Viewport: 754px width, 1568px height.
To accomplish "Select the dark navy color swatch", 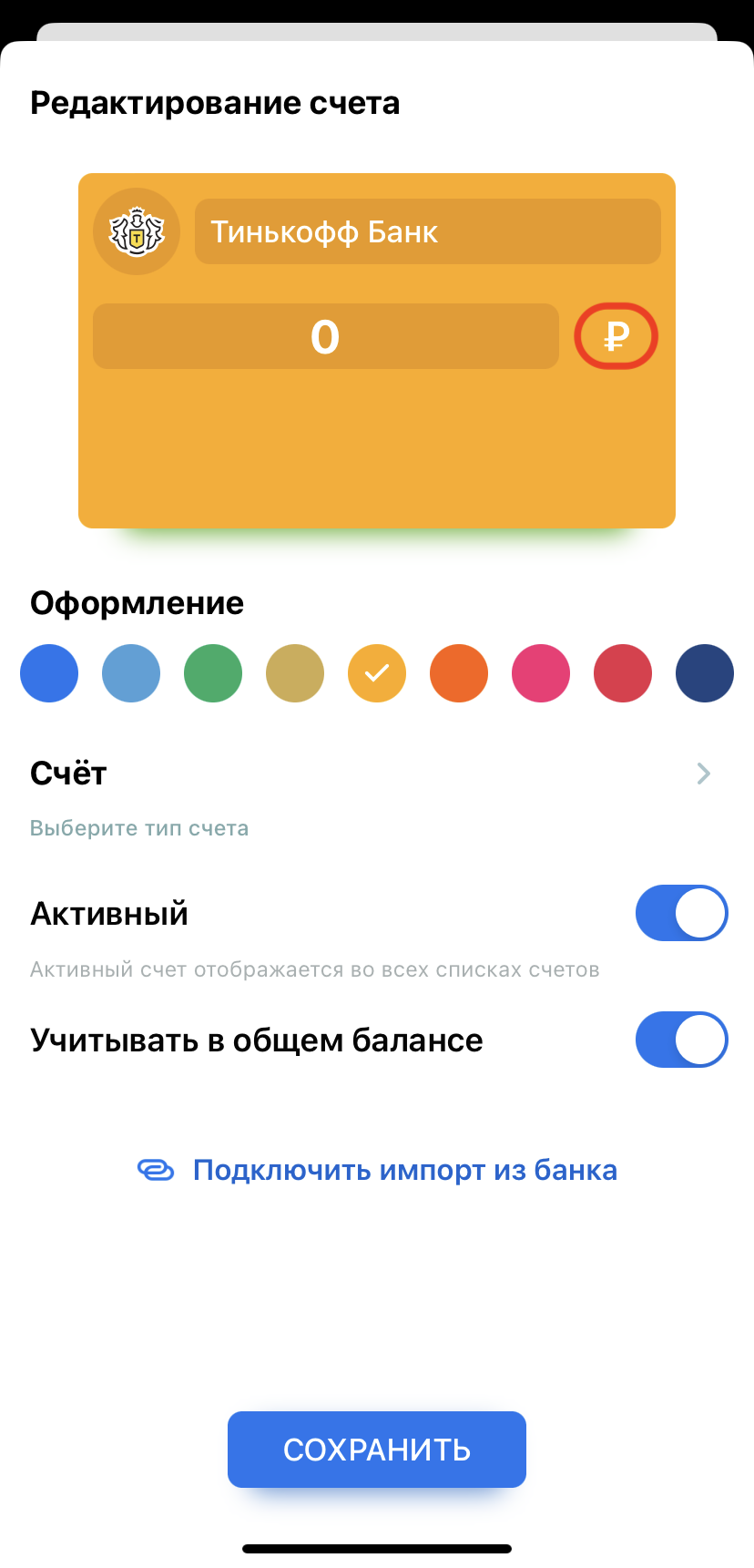I will (705, 673).
